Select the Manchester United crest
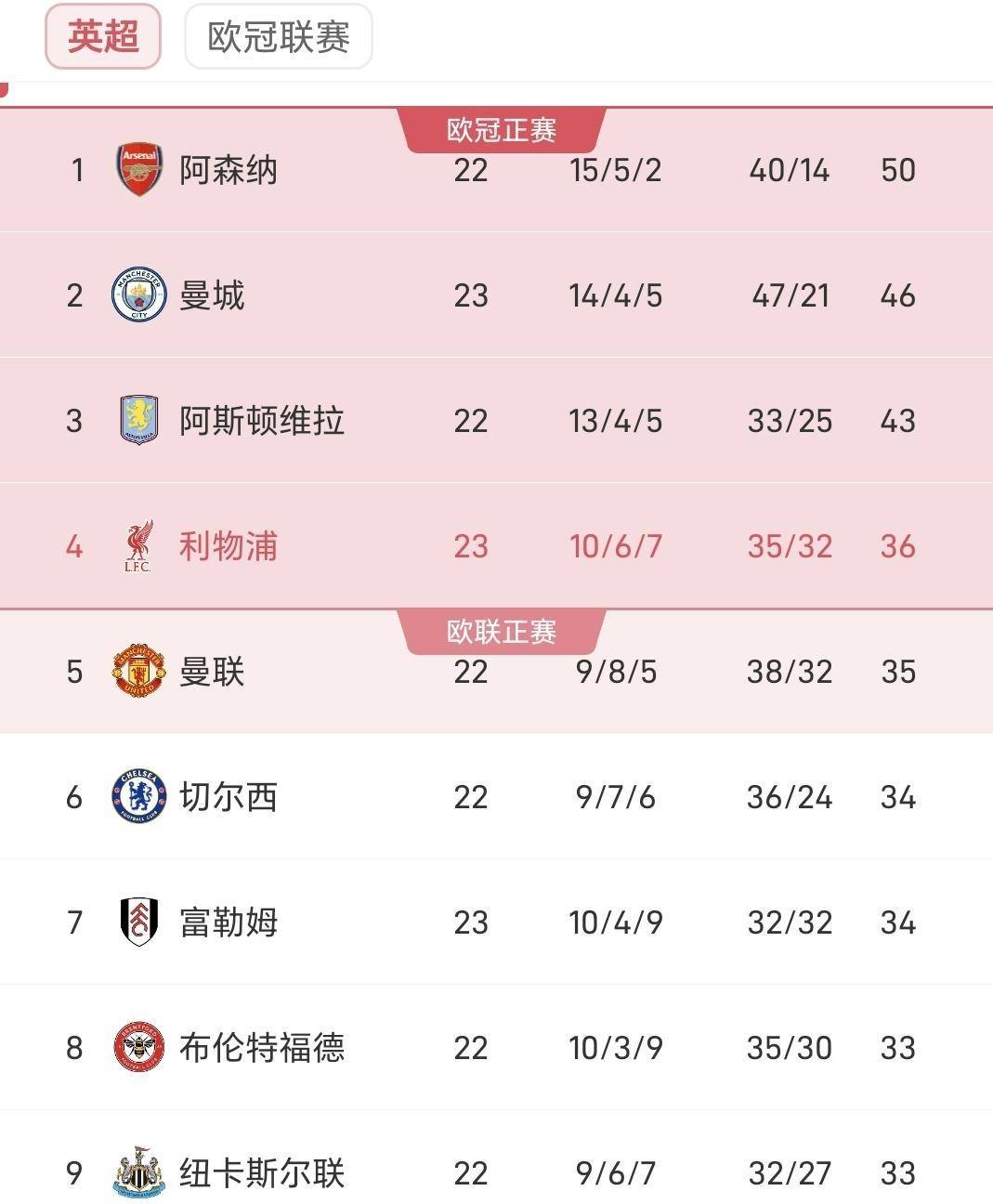 pyautogui.click(x=137, y=672)
